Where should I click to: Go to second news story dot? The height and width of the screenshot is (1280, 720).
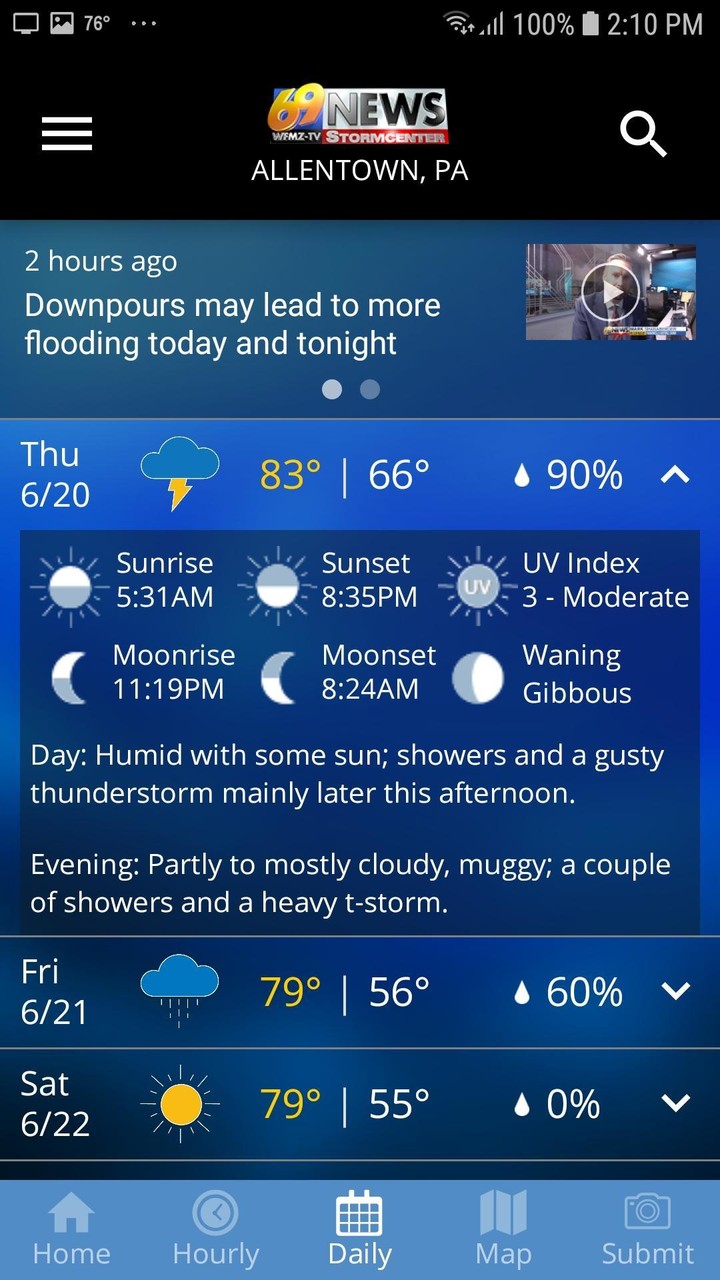pos(370,389)
